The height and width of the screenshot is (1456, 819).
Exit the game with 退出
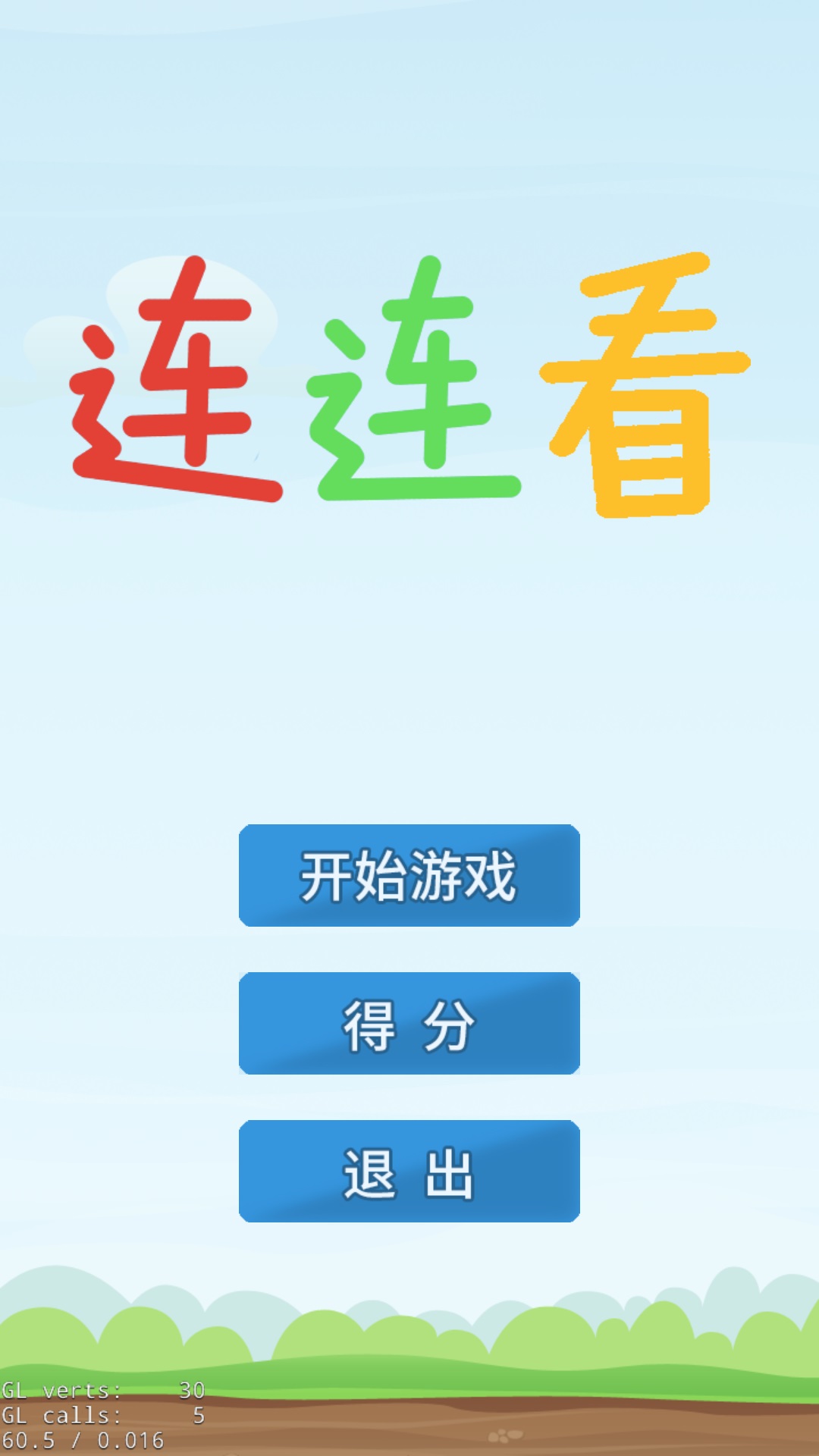[409, 1171]
